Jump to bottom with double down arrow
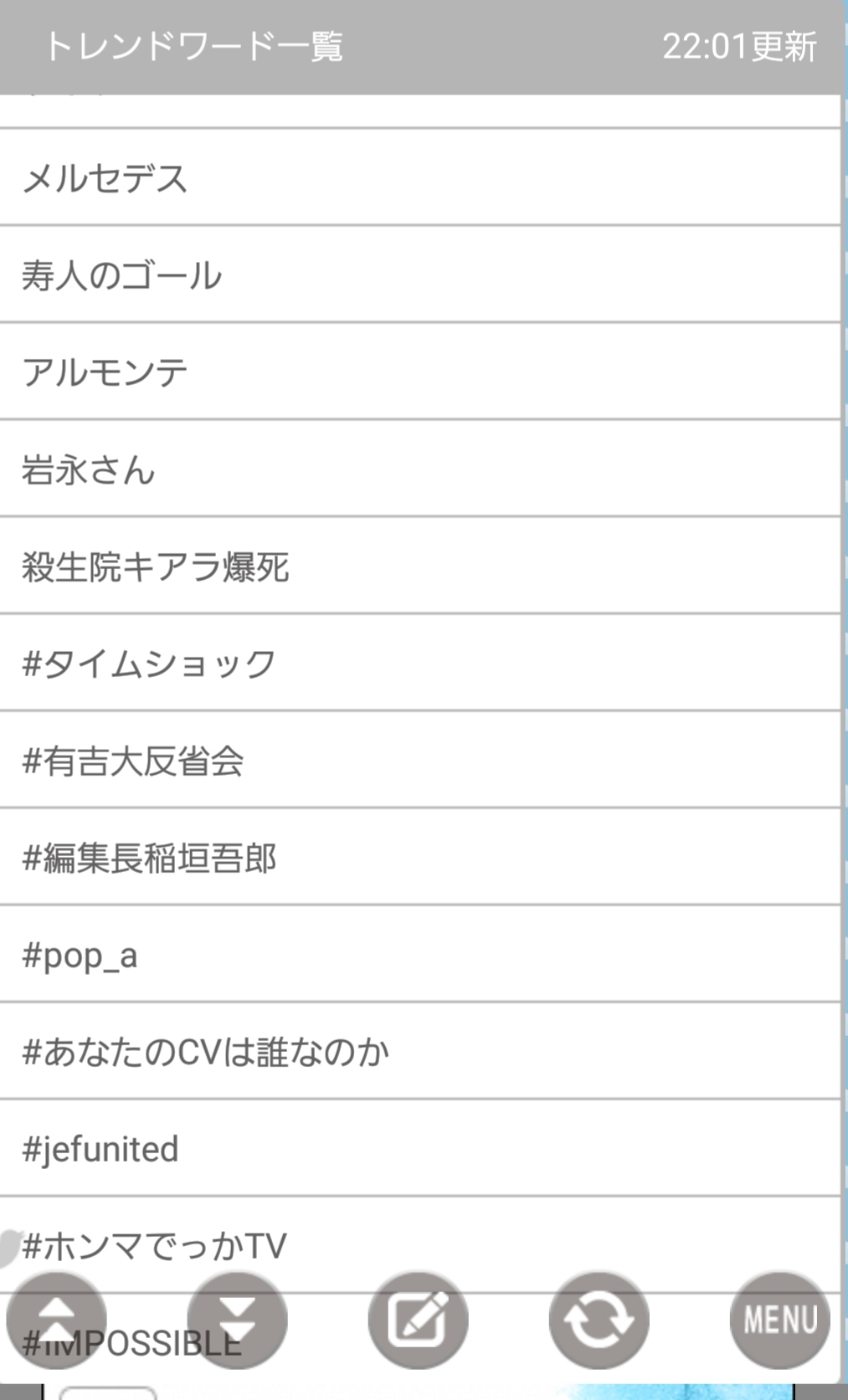 point(238,1321)
